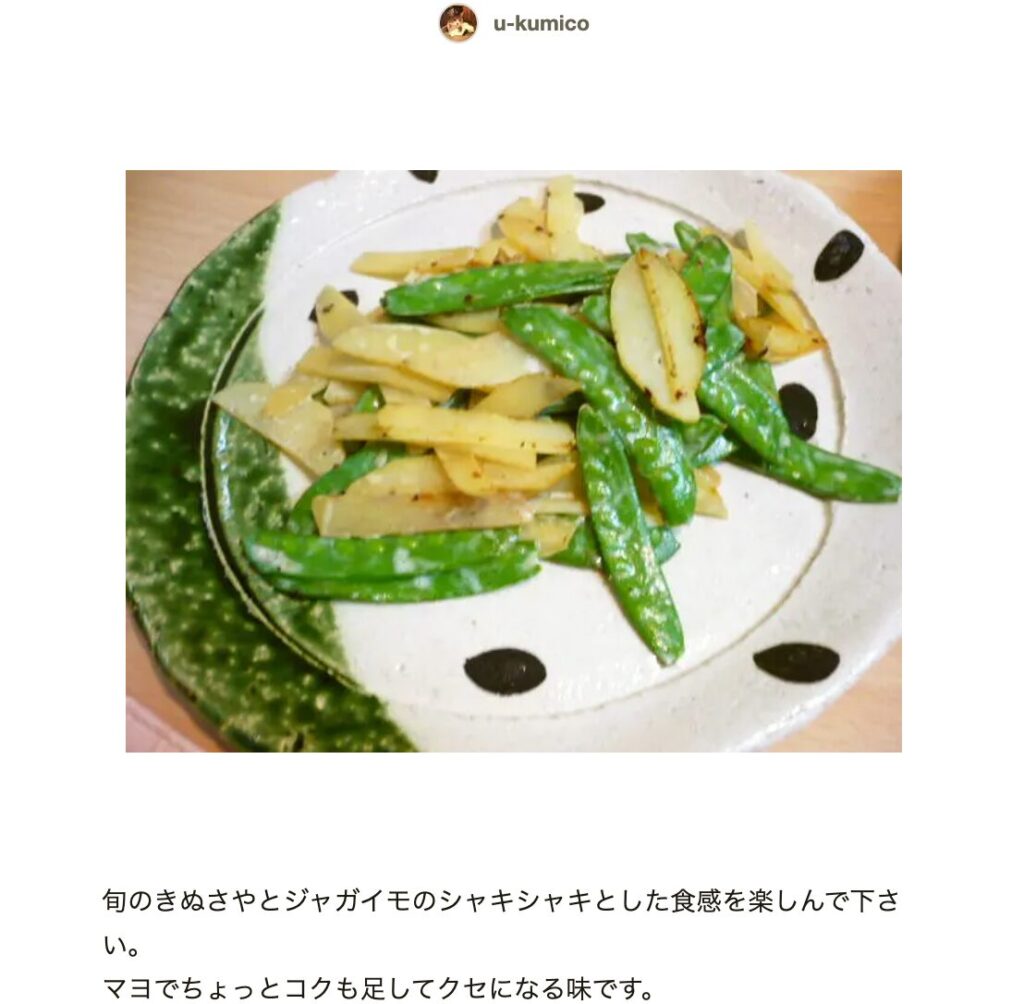Screen dimensions: 1024x1004
Task: Open the snow pea and potato photo
Action: pos(513,460)
